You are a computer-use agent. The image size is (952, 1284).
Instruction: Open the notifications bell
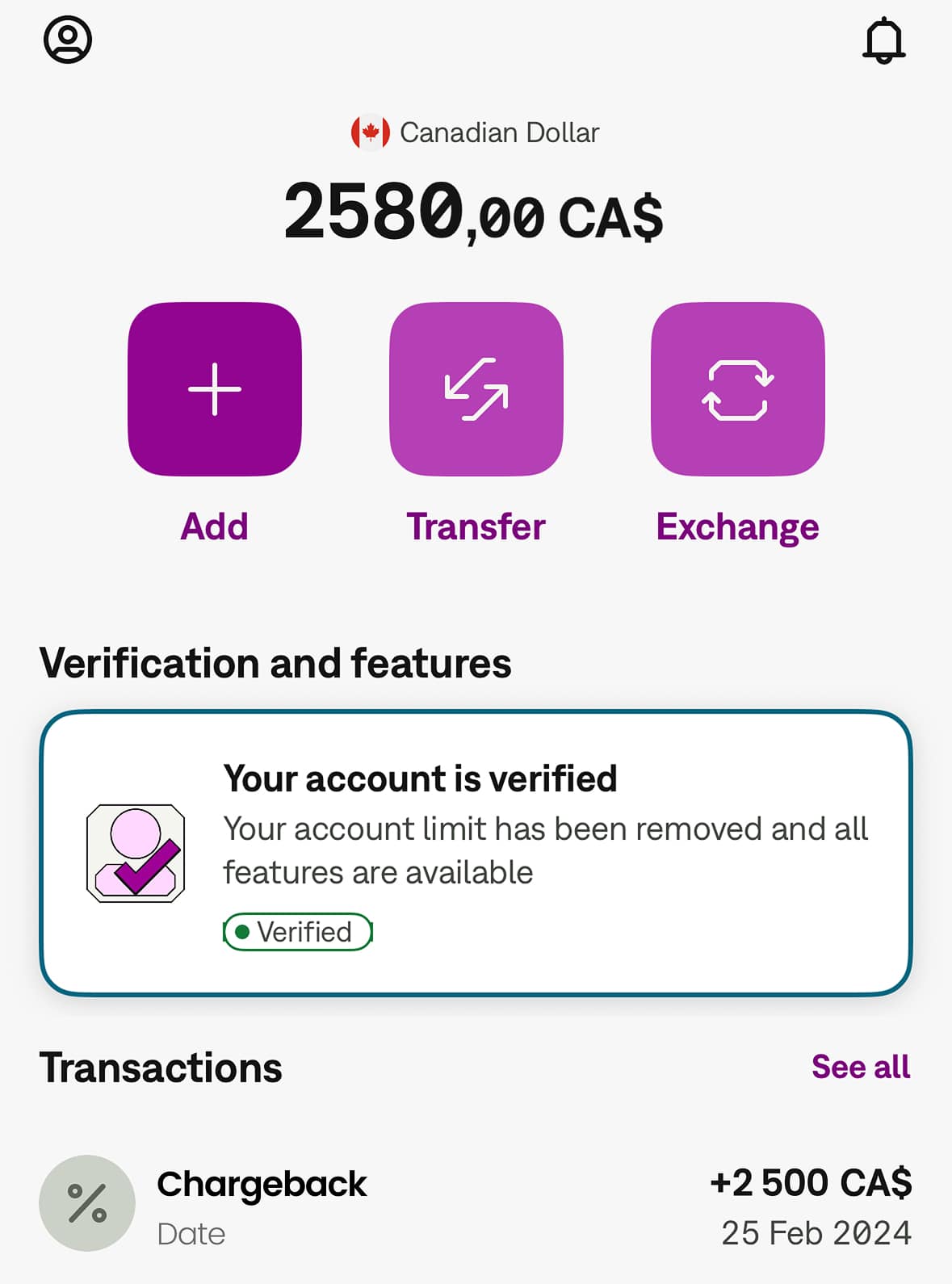[x=883, y=40]
